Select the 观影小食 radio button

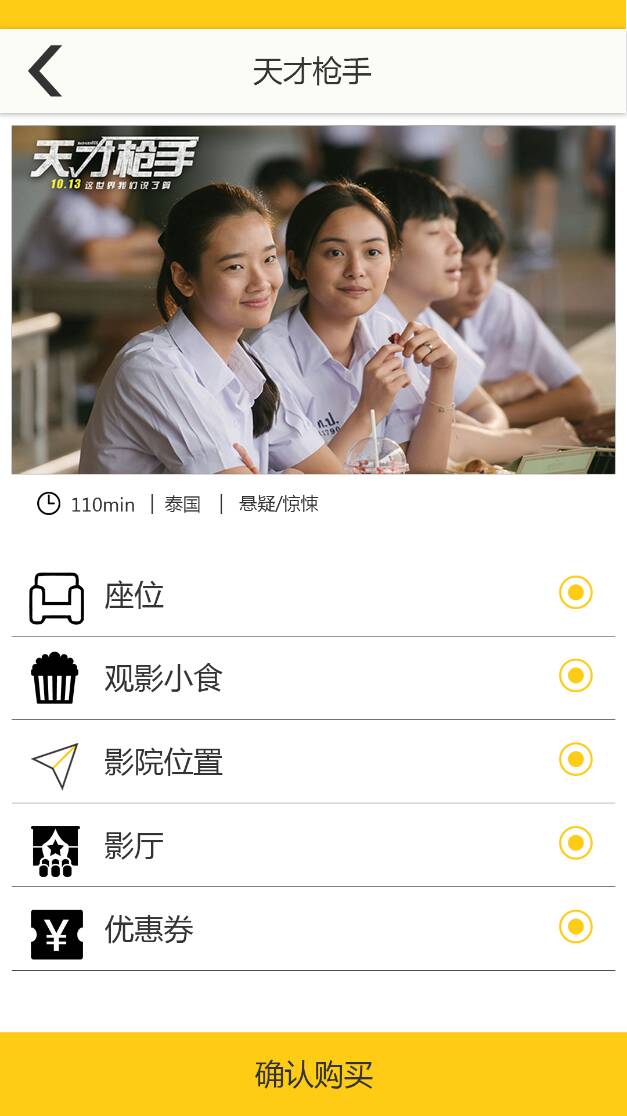coord(575,676)
